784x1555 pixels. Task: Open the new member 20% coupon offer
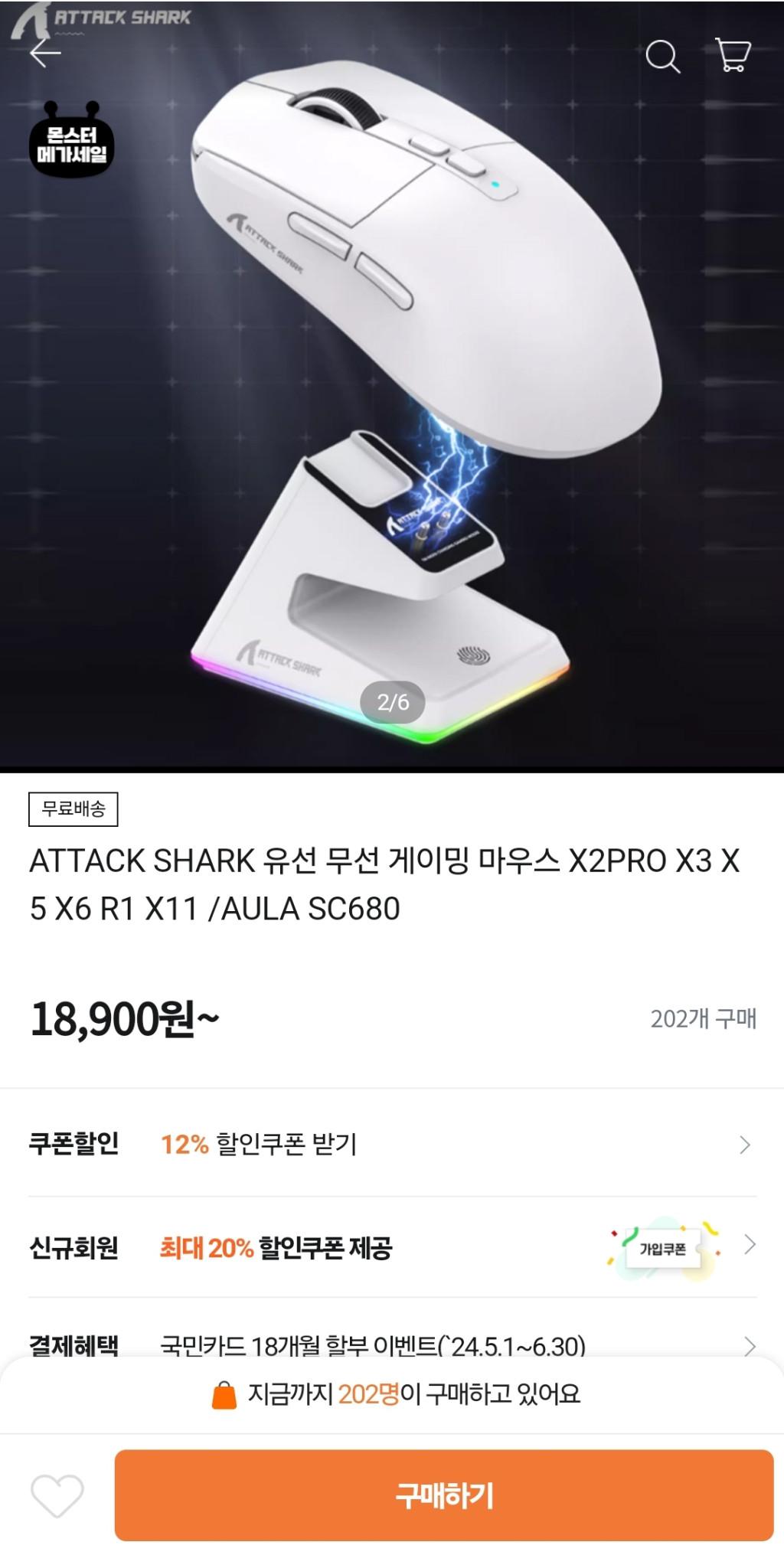coord(392,1248)
